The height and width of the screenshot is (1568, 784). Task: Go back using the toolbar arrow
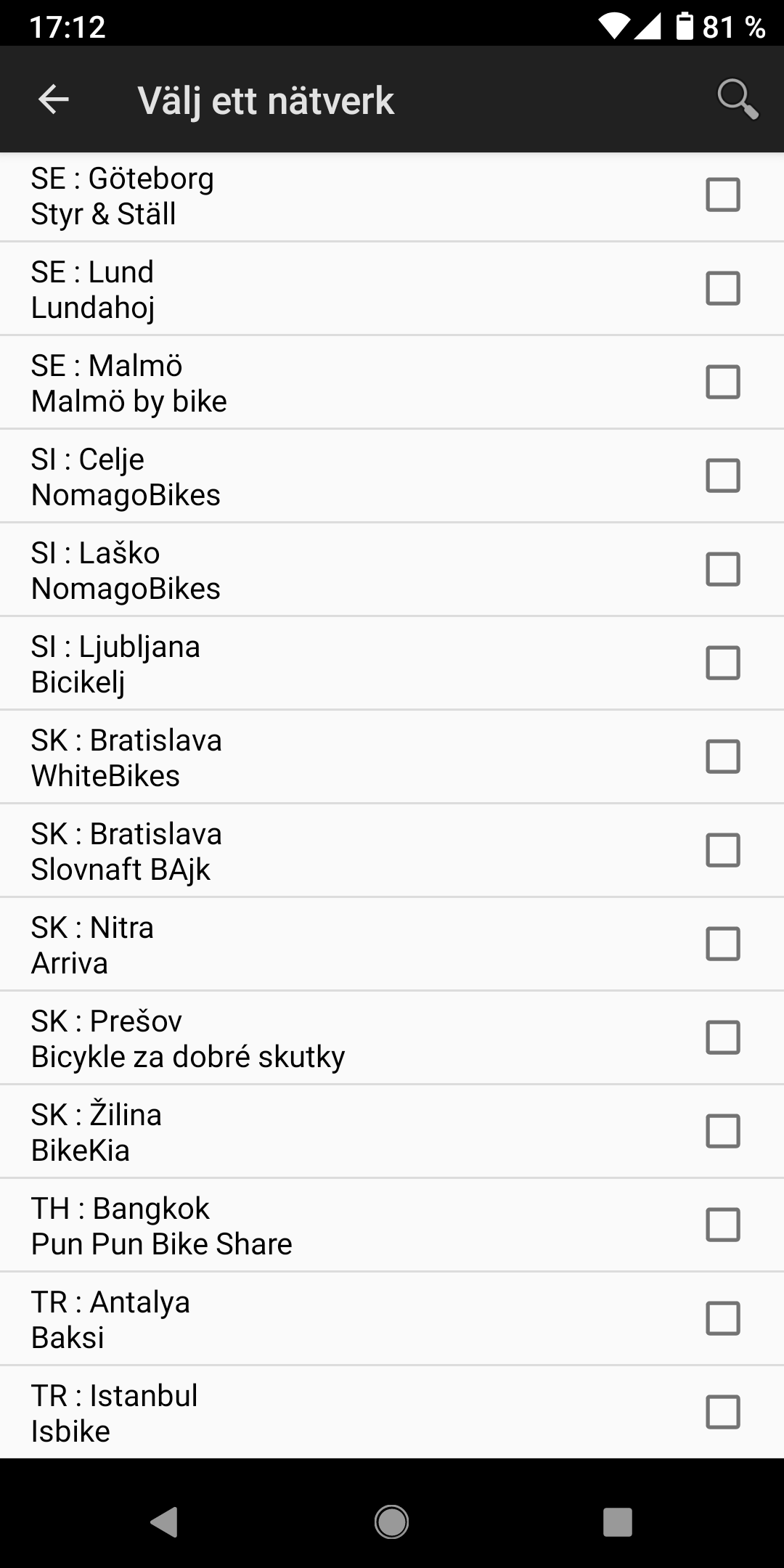53,99
